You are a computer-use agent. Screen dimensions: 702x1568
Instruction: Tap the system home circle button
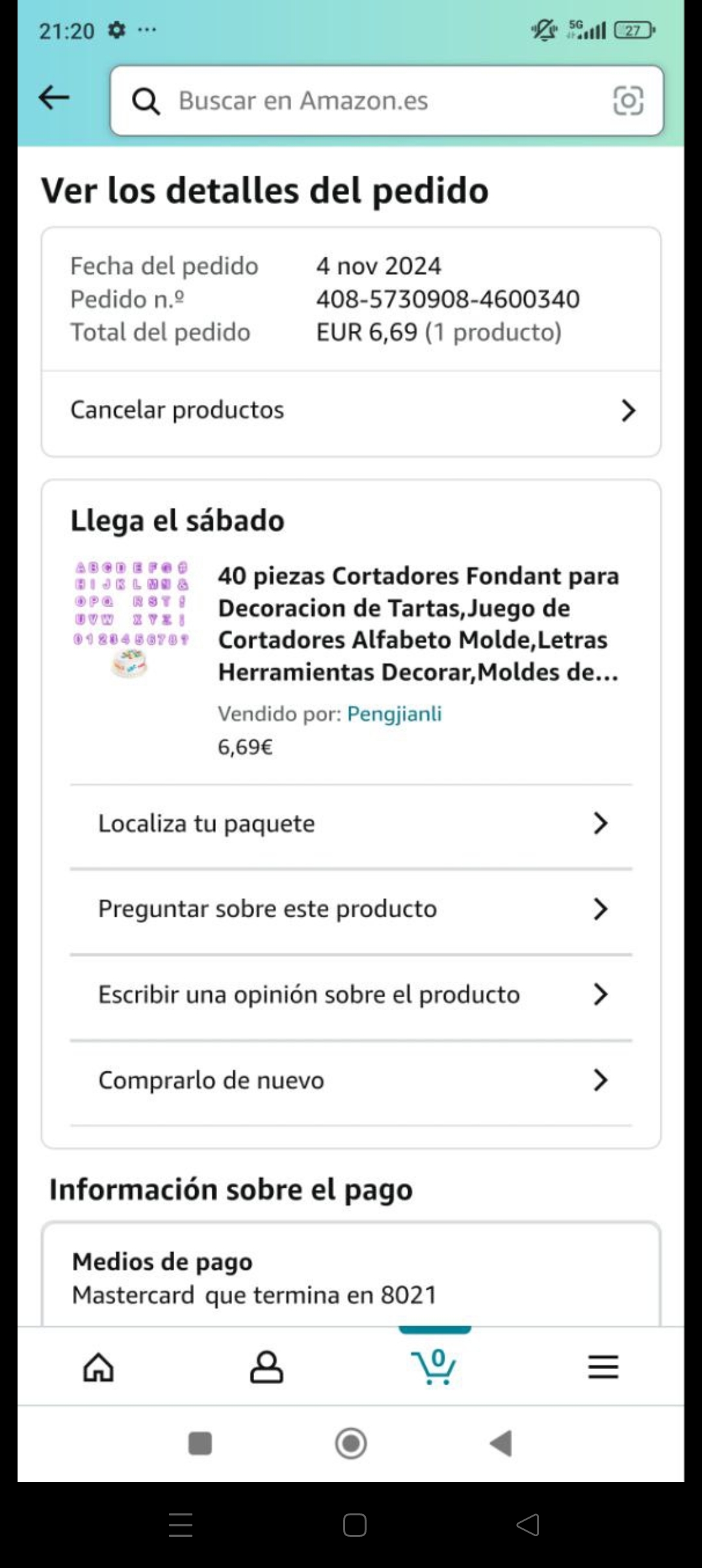tap(351, 1444)
